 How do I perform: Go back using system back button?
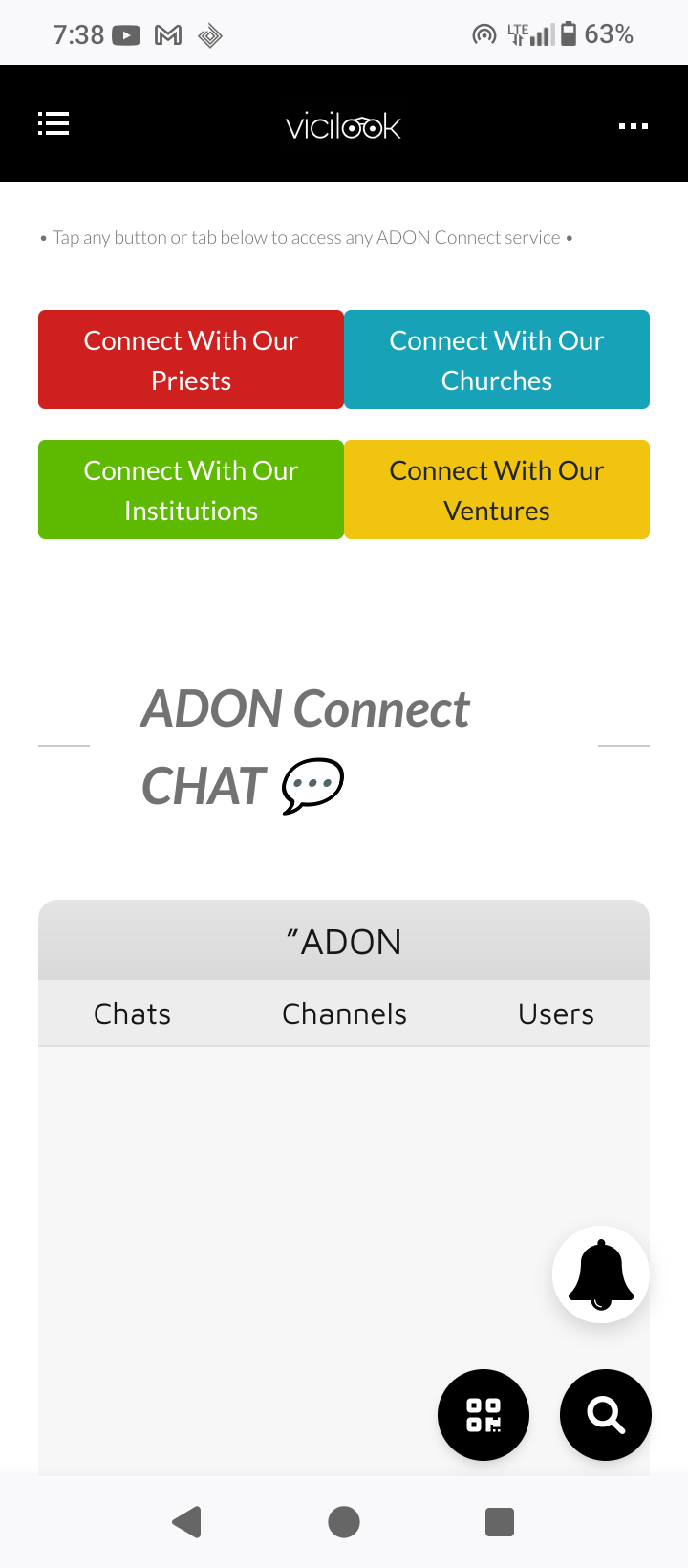pyautogui.click(x=187, y=1521)
